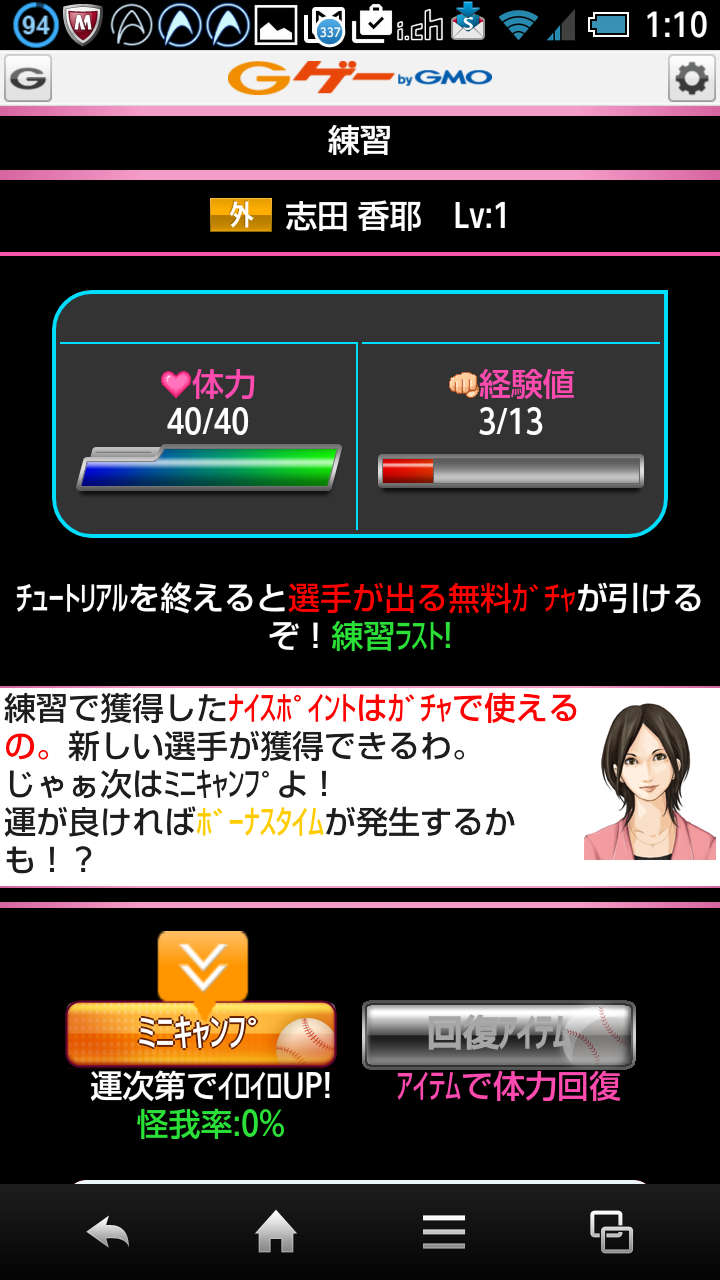This screenshot has height=1280, width=720.
Task: Go back with the browser back arrow
Action: tap(108, 1232)
